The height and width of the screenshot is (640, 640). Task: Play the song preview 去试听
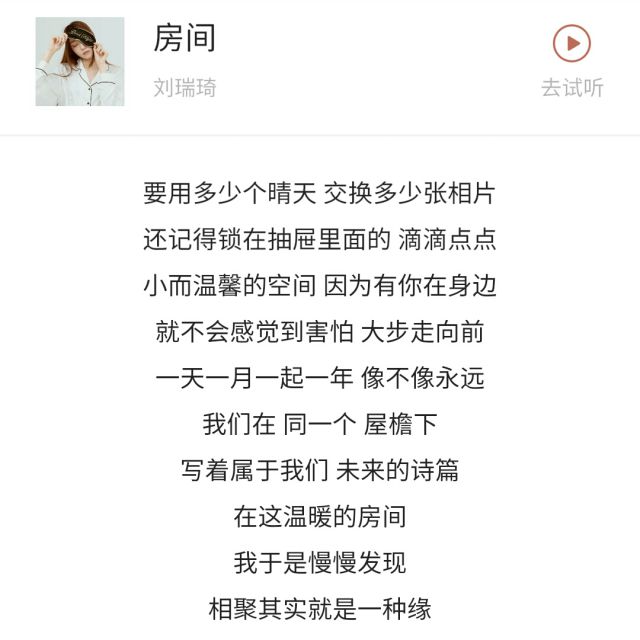(x=572, y=44)
